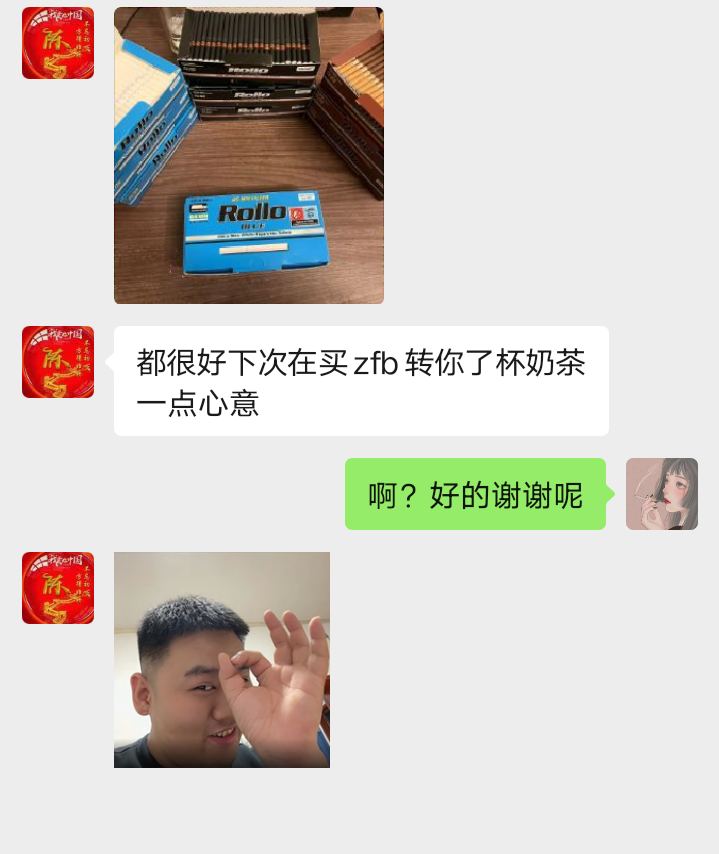Viewport: 719px width, 854px height.
Task: Open the Rollo boxes photo message
Action: 248,155
